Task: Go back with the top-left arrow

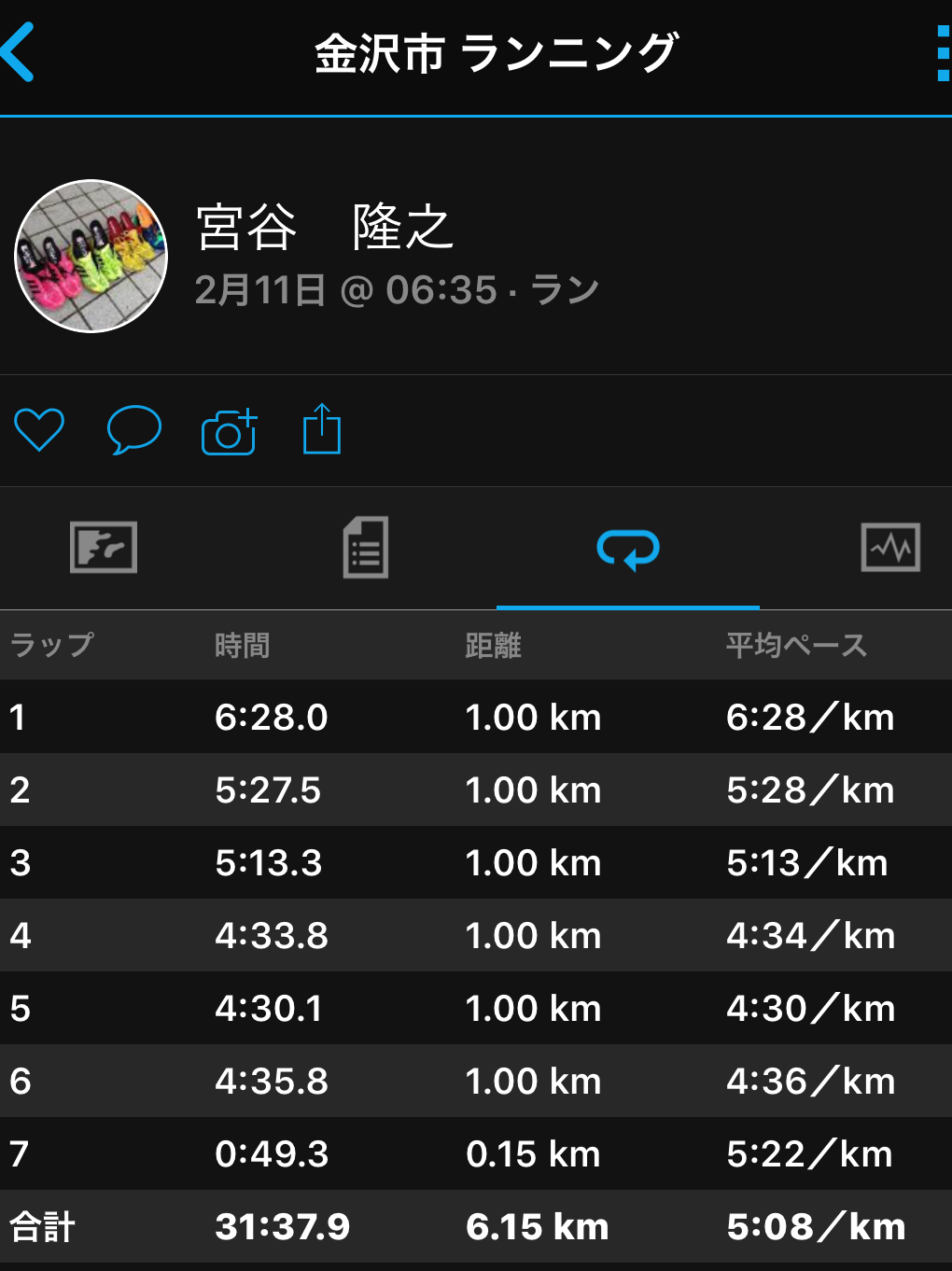Action: 21,52
